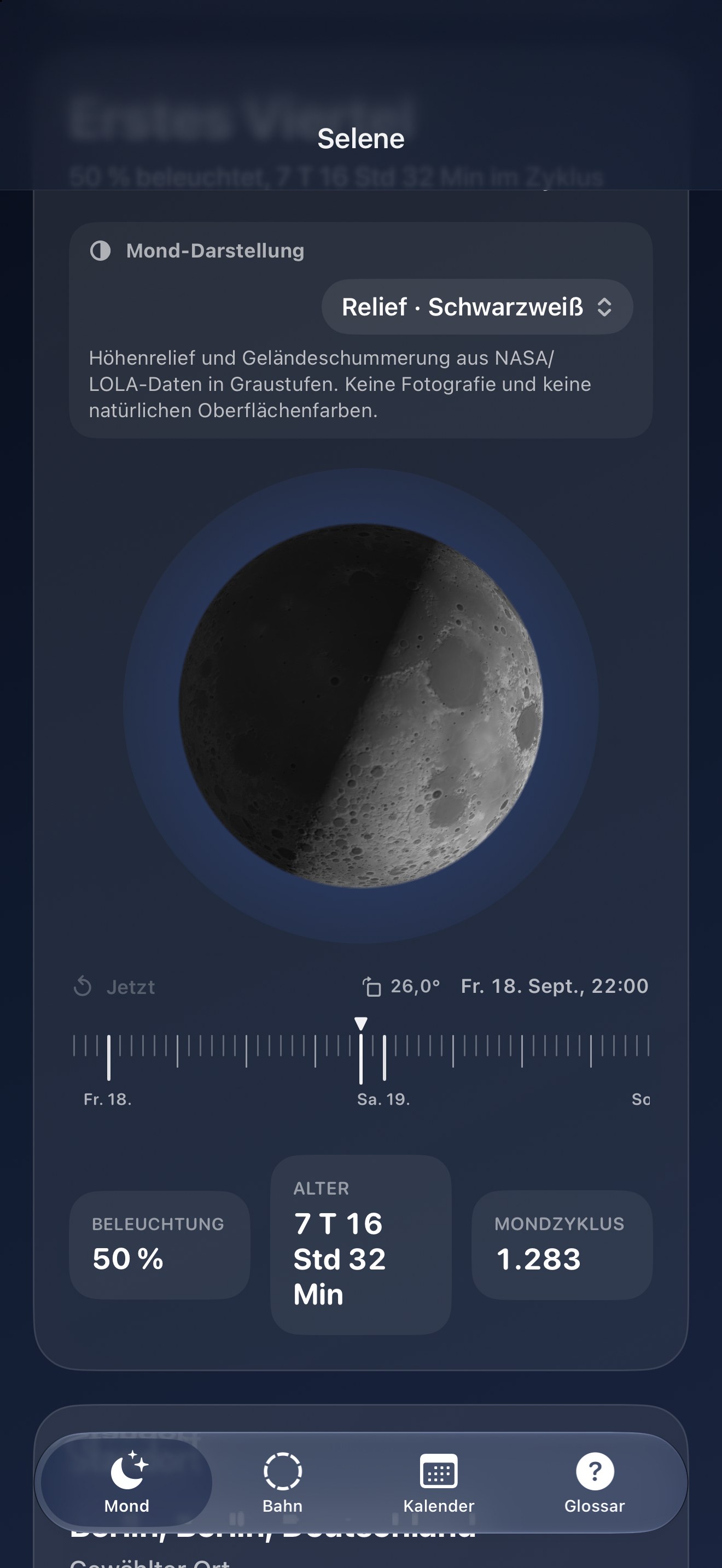Go to the Glossar tab

tap(594, 1483)
